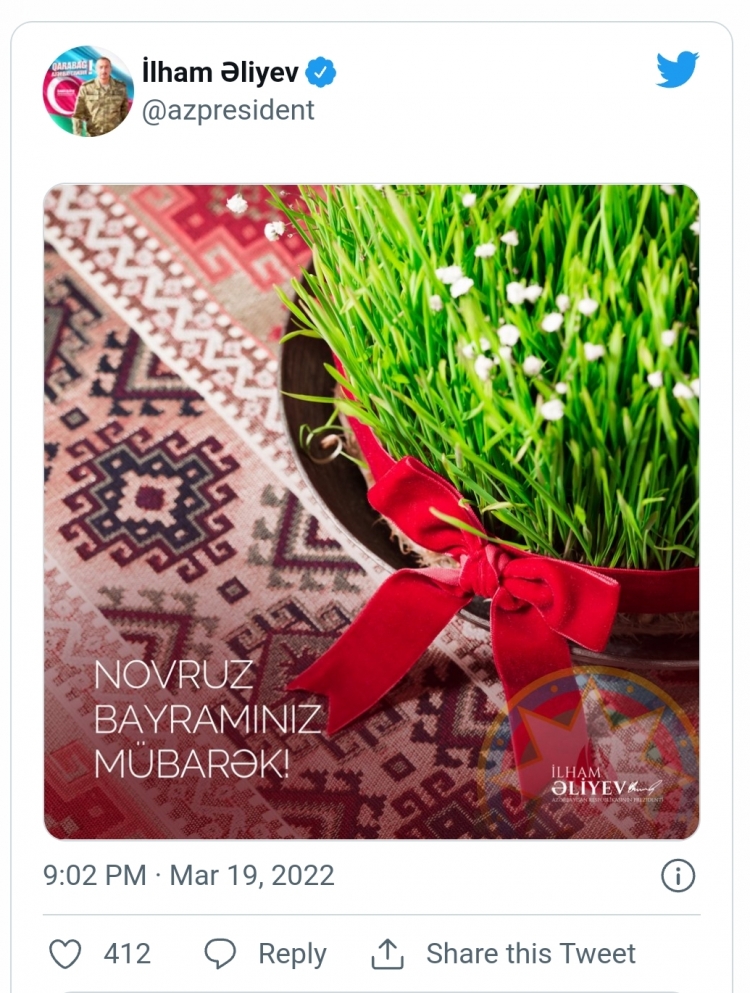Open the @azpresident handle link
Screen dimensions: 750x993
[x=228, y=109]
